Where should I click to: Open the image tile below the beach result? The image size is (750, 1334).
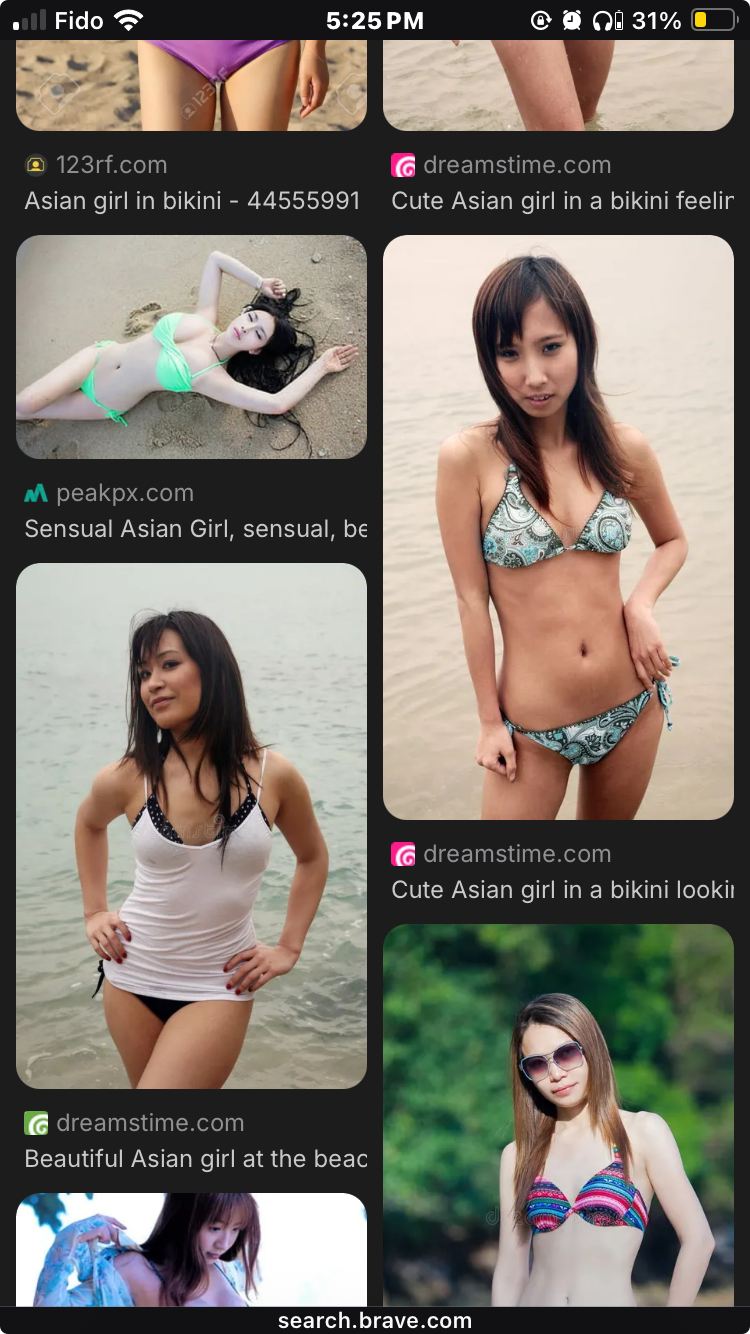pos(191,1248)
